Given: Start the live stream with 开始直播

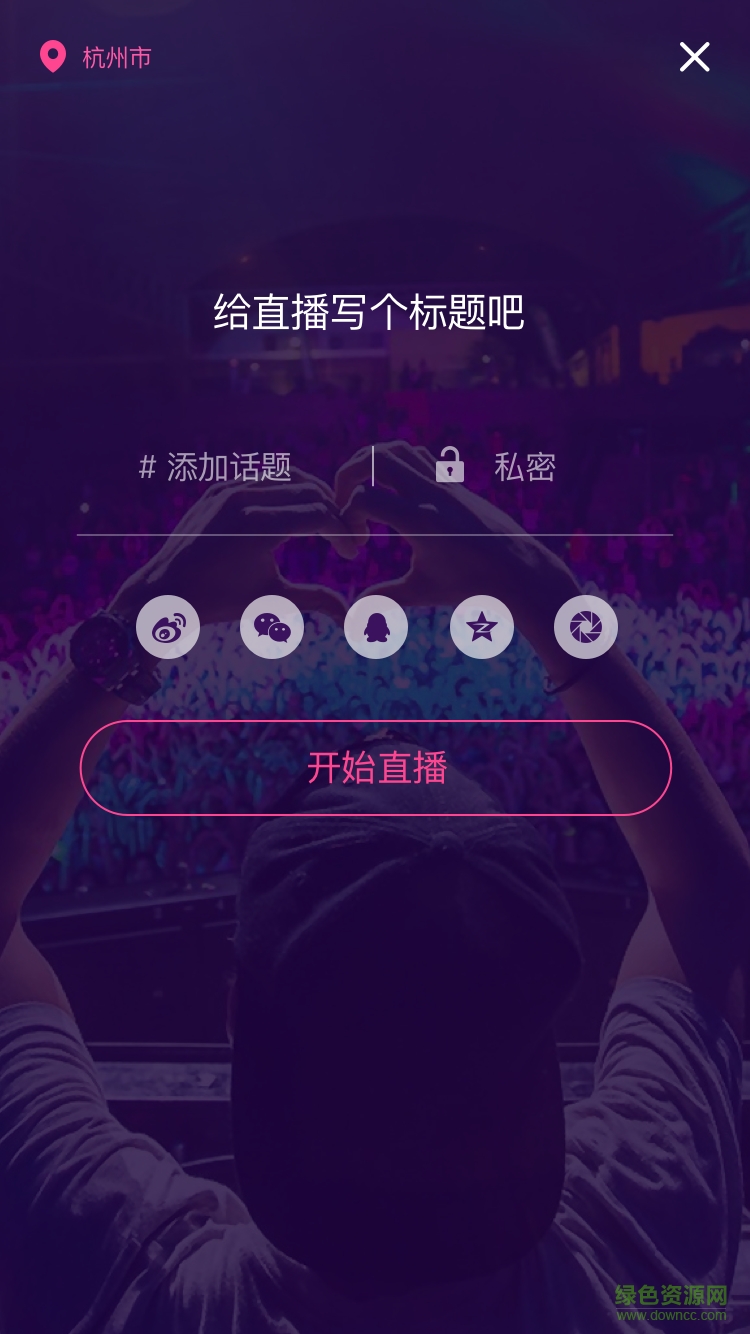Looking at the screenshot, I should point(376,768).
